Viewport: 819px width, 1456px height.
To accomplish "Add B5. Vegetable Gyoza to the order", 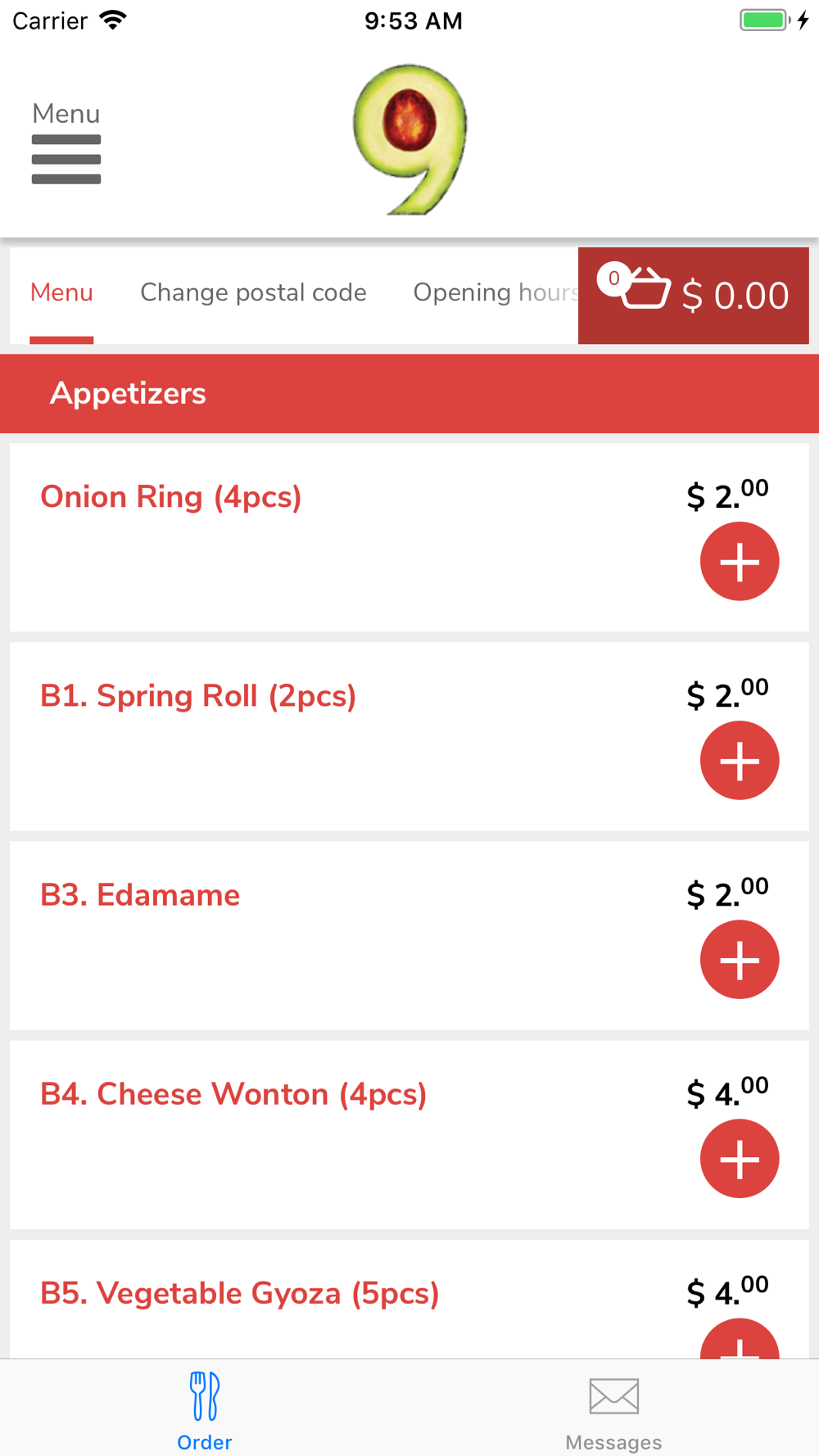I will click(740, 1340).
